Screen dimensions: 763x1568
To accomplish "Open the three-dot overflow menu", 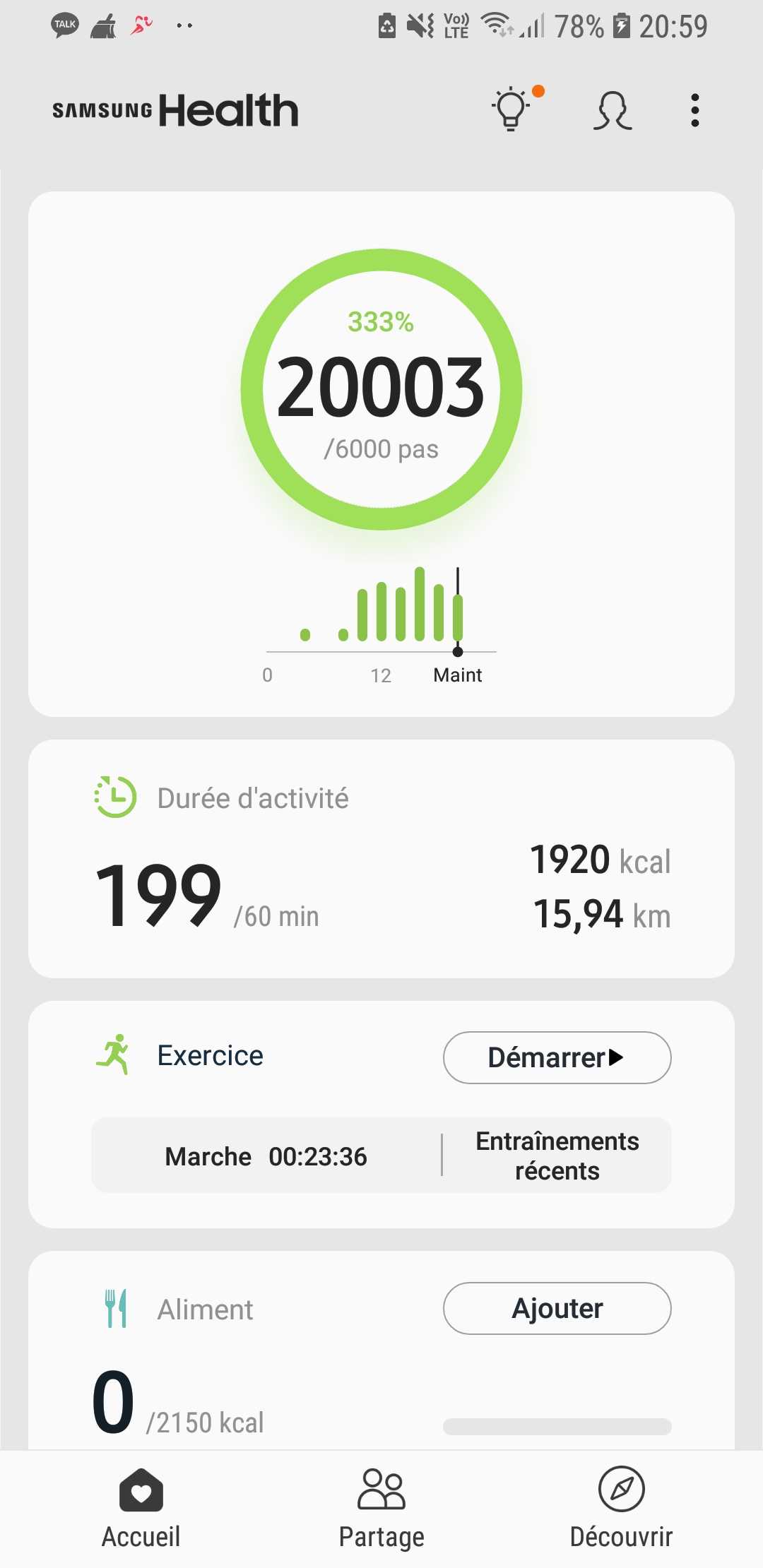I will (x=695, y=110).
